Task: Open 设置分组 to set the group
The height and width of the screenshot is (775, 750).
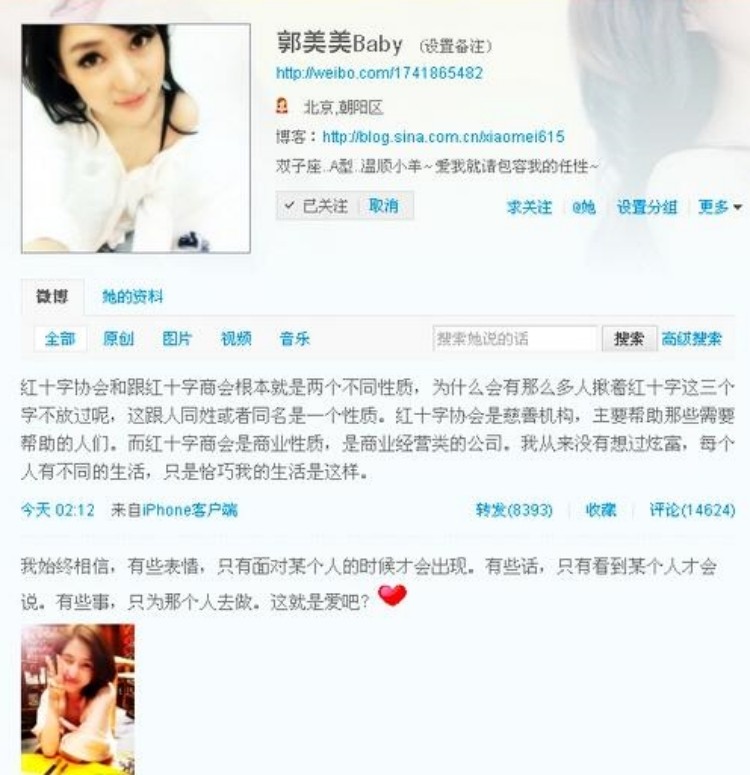Action: coord(646,207)
